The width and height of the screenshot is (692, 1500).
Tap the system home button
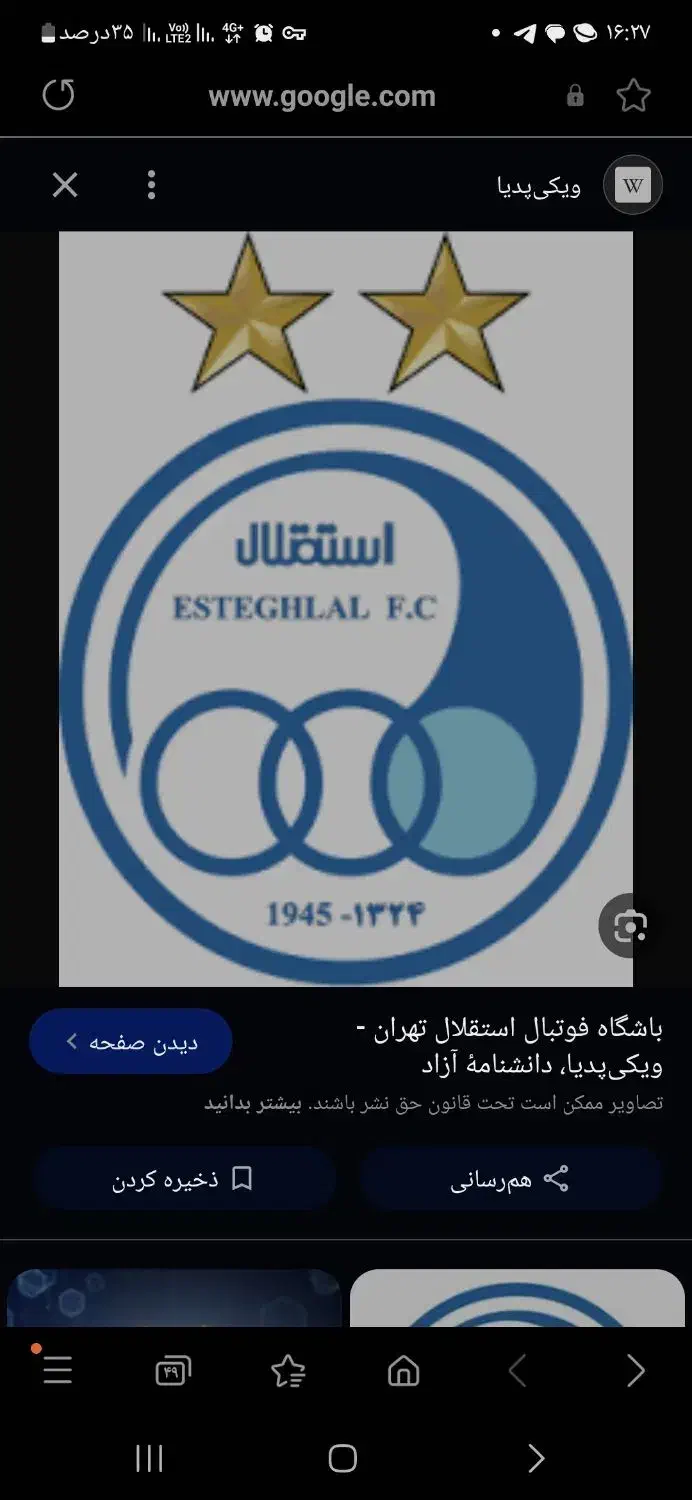343,1458
